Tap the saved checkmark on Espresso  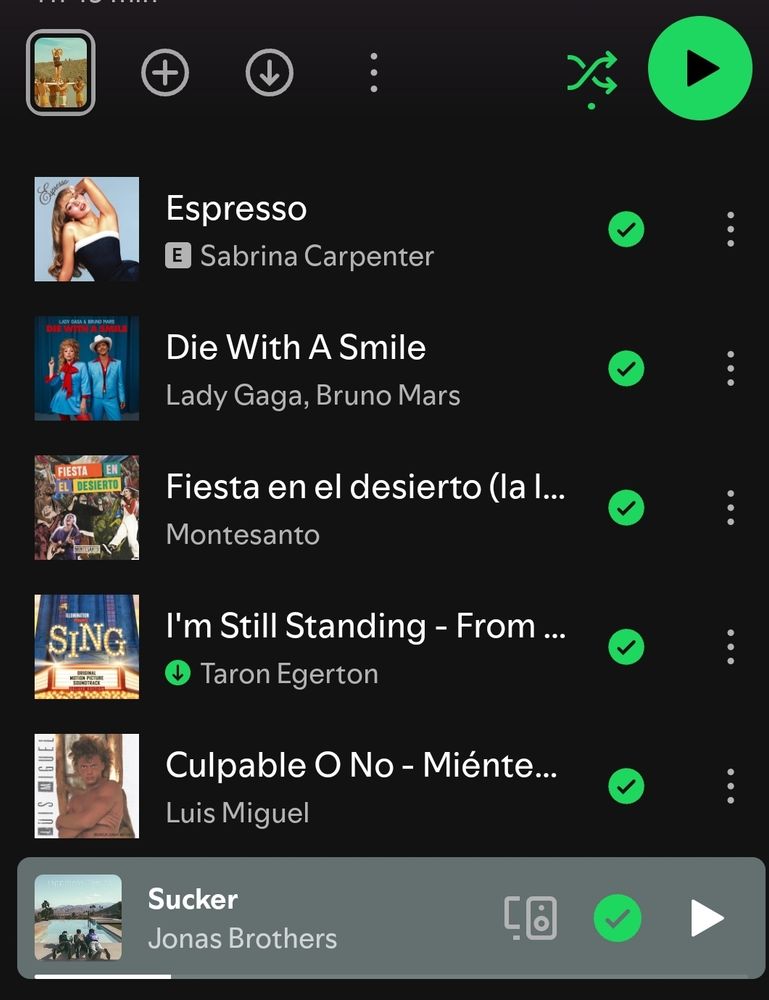coord(626,229)
